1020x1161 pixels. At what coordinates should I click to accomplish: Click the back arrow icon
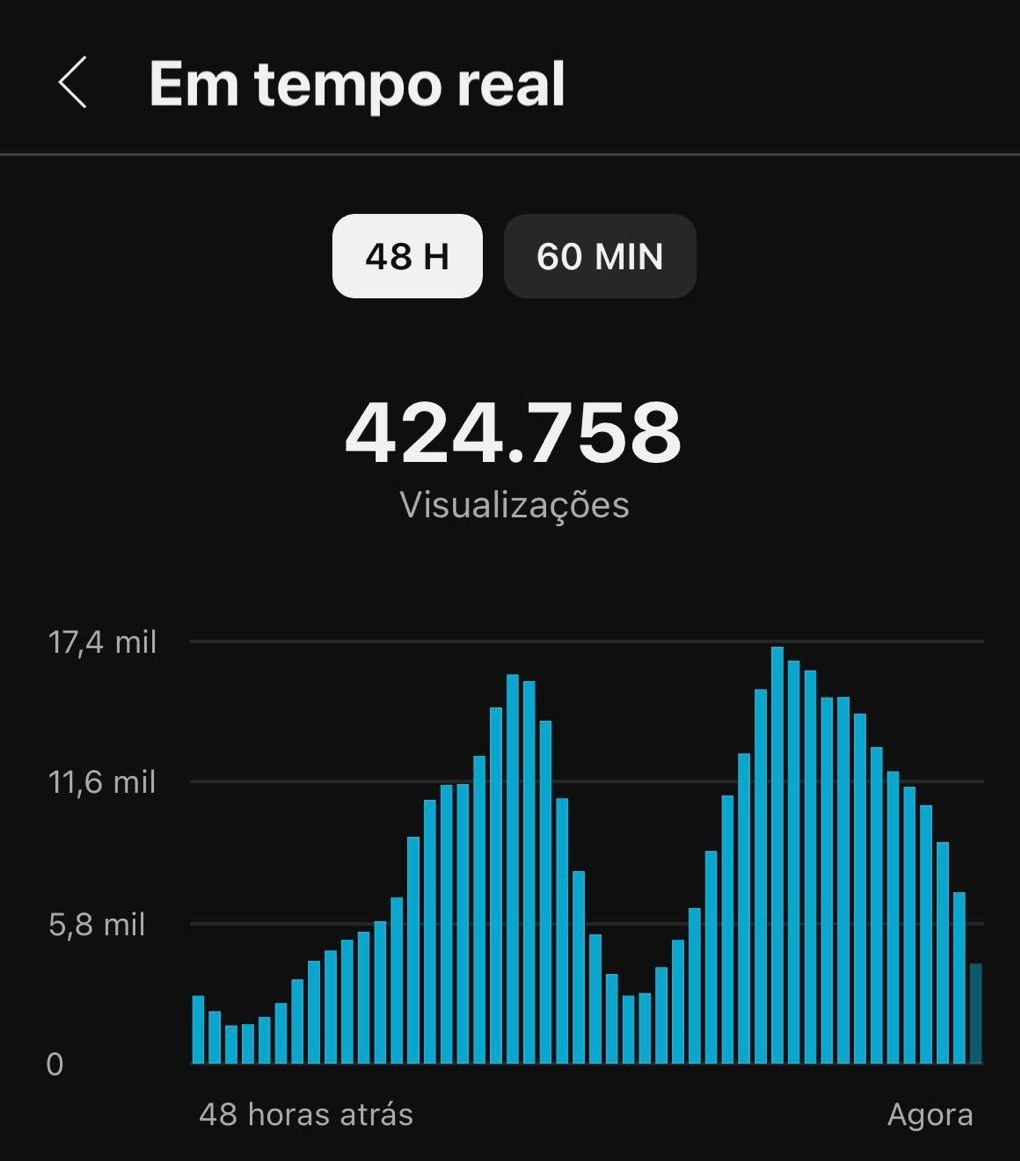pyautogui.click(x=70, y=82)
